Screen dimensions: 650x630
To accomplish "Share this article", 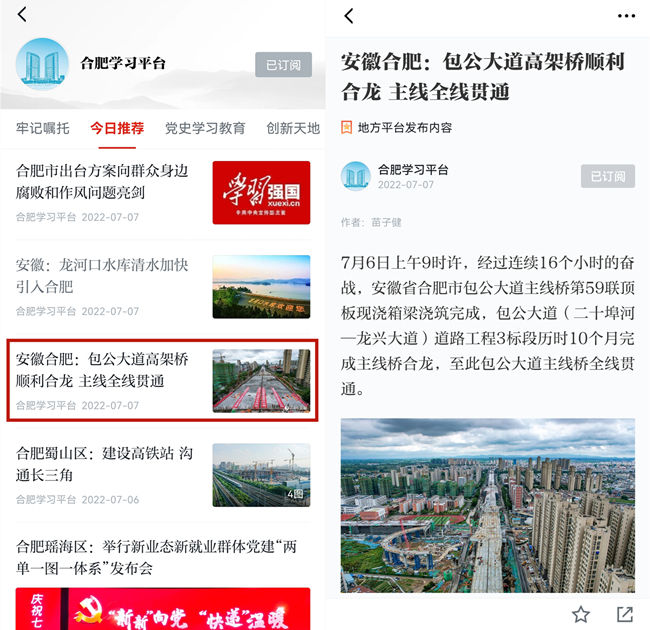I will (625, 614).
